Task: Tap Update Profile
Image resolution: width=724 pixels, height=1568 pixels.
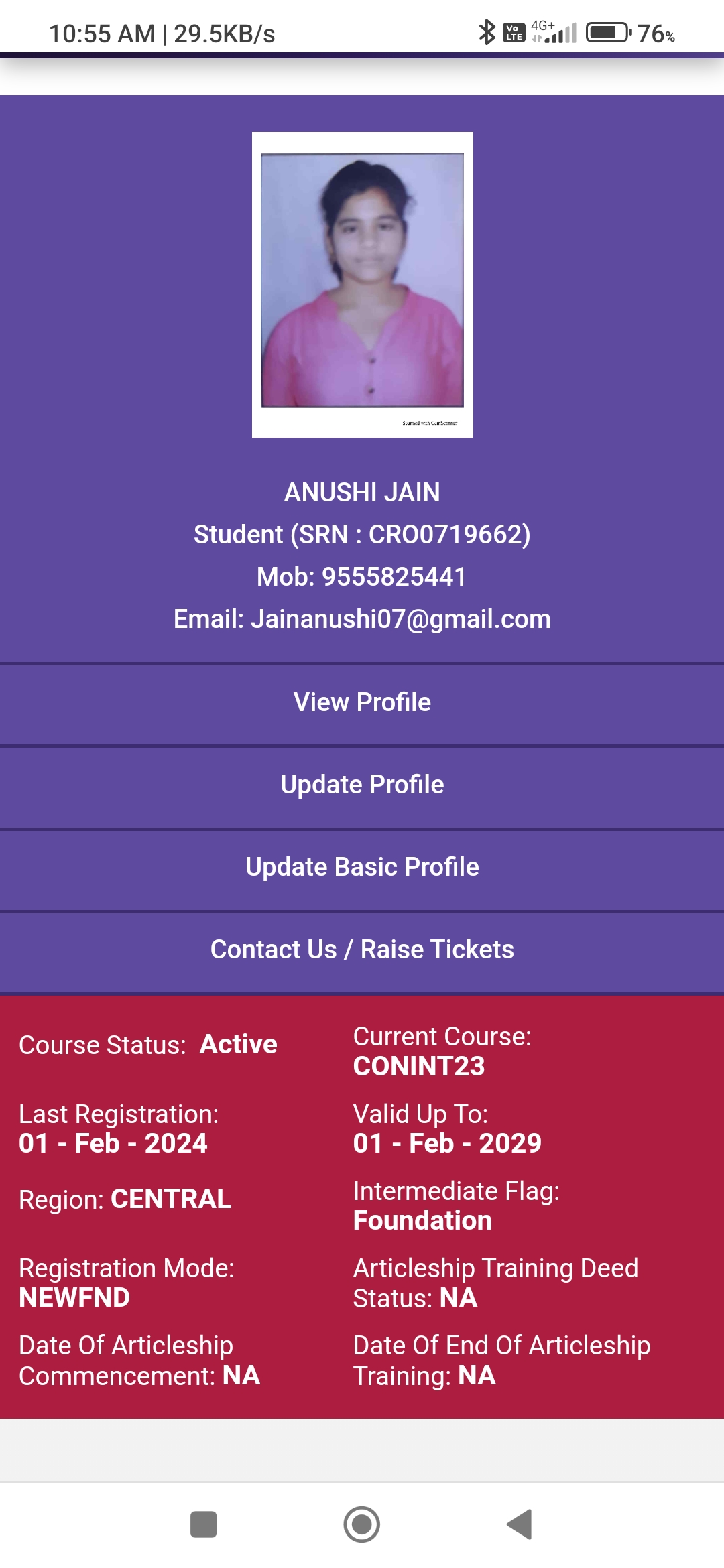Action: pos(362,785)
